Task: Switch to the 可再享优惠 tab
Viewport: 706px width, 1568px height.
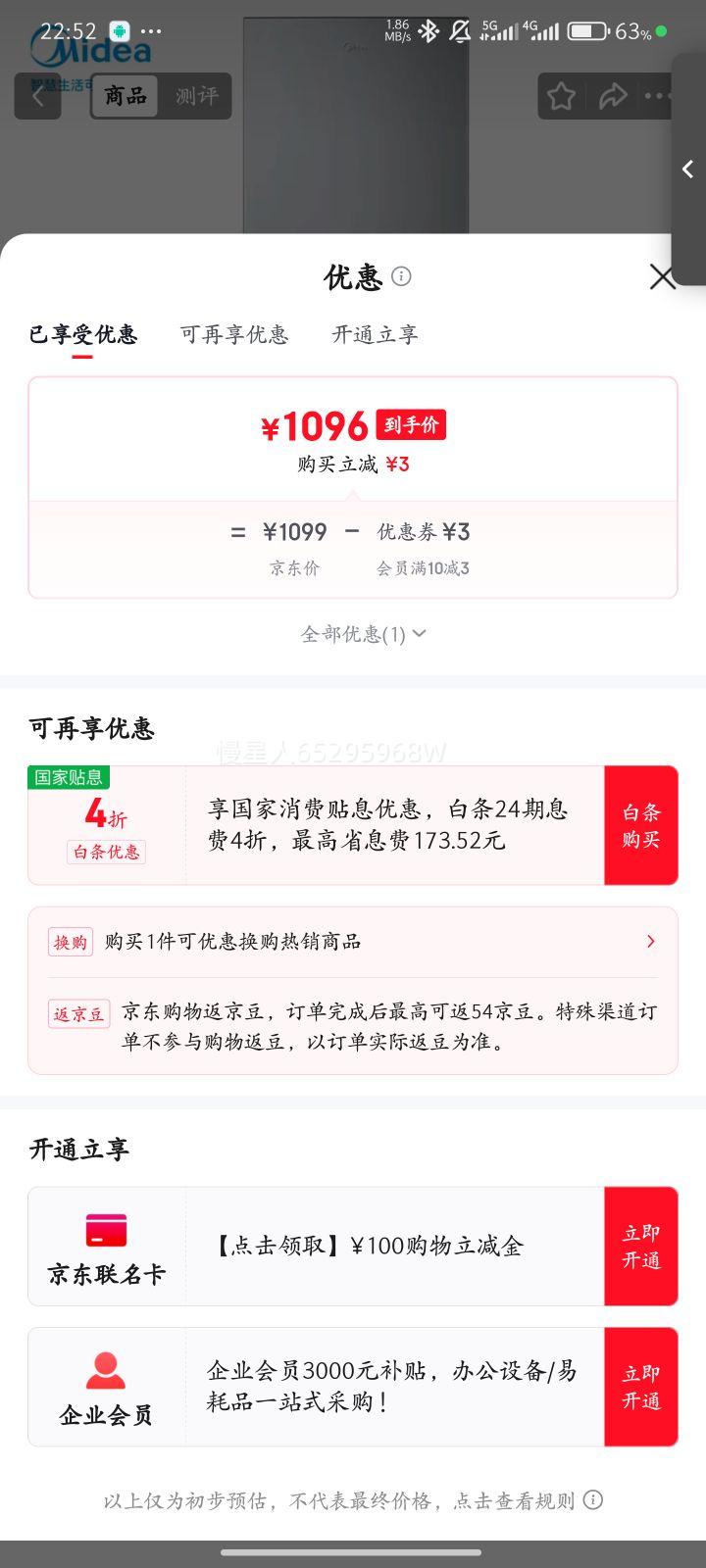Action: pos(235,334)
